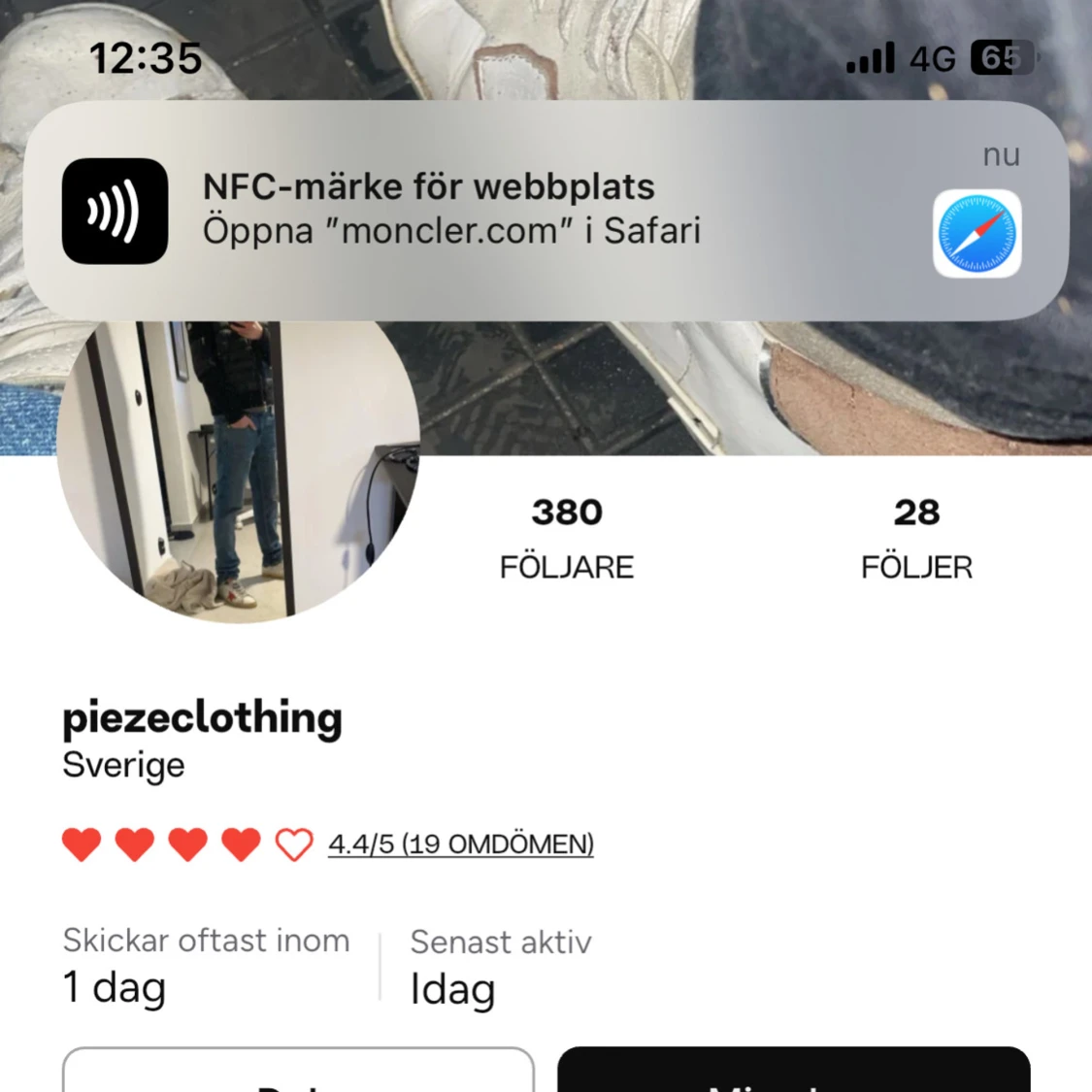Open piezeclothing's profile picture
Screen dimensions: 1092x1092
pyautogui.click(x=238, y=476)
